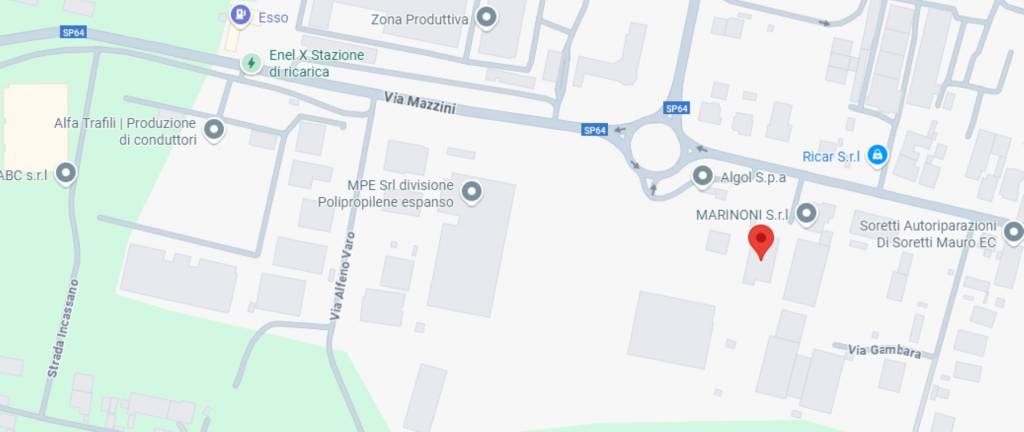Tap the Zona Produttiva place pin
Viewport: 1024px width, 432px height.
[487, 17]
